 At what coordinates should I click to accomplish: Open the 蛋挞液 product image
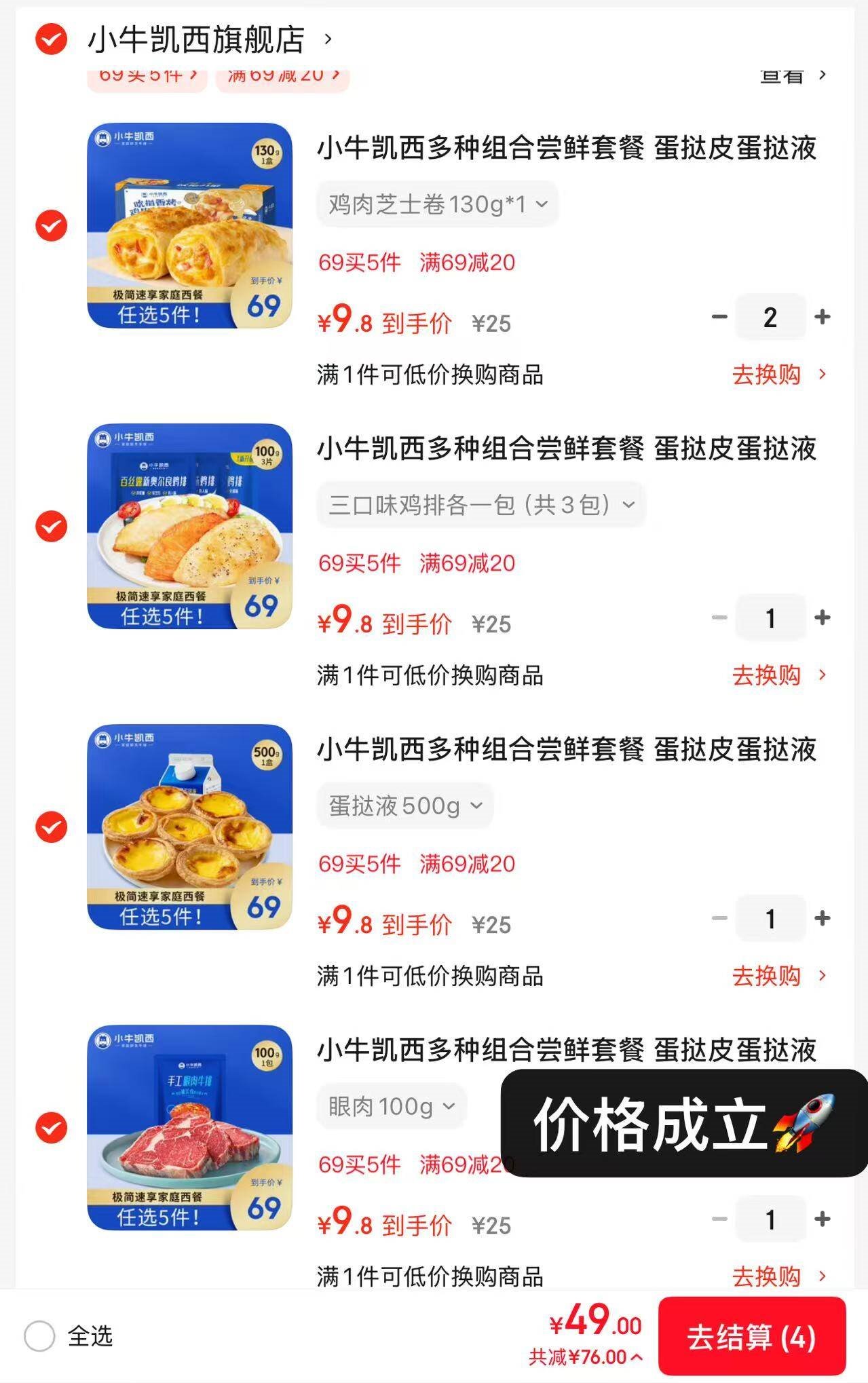point(190,827)
